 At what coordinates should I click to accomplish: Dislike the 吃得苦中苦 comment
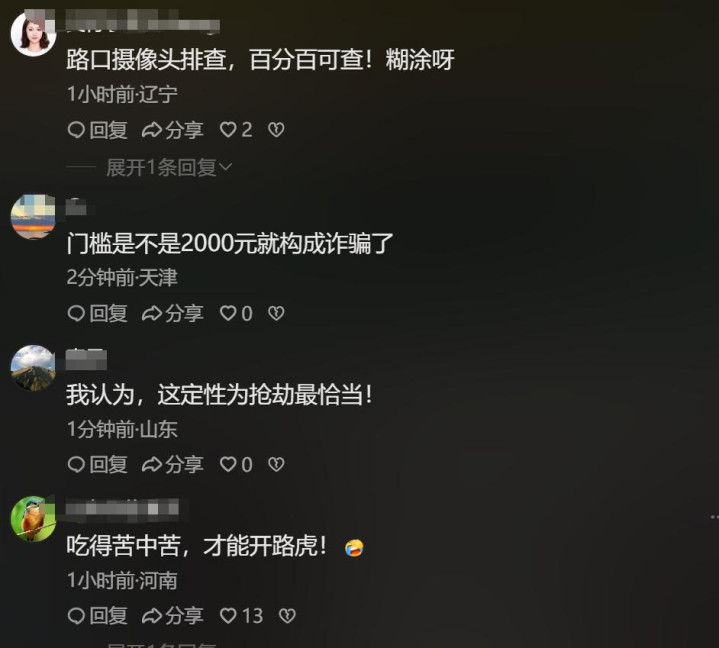pos(287,616)
